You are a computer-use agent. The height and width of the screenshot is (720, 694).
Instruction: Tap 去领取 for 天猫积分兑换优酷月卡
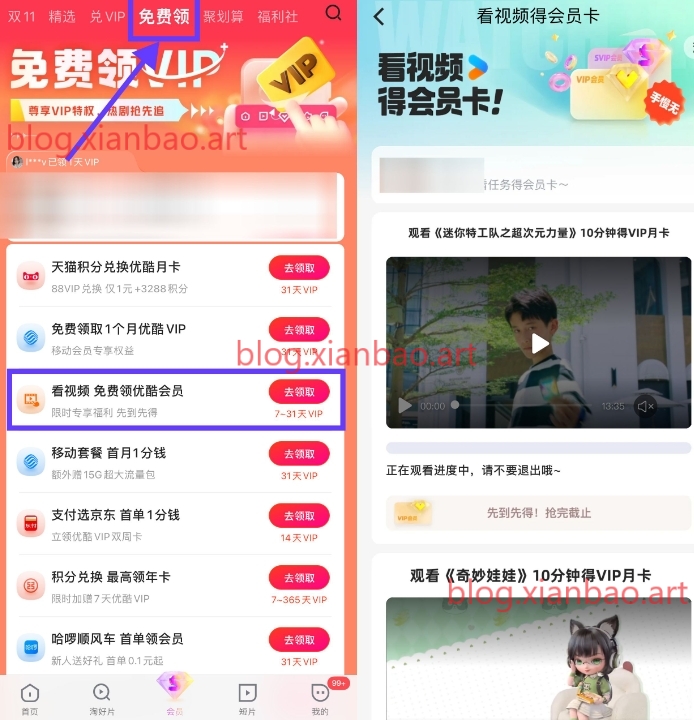point(299,268)
